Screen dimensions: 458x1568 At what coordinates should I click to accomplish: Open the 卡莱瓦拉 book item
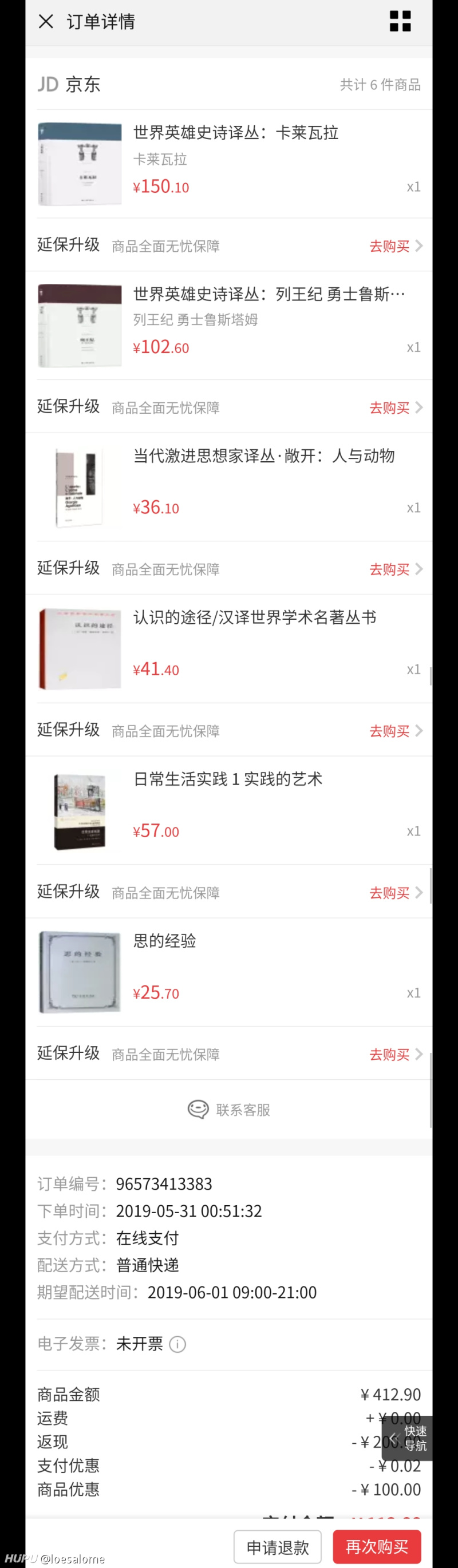235,133
